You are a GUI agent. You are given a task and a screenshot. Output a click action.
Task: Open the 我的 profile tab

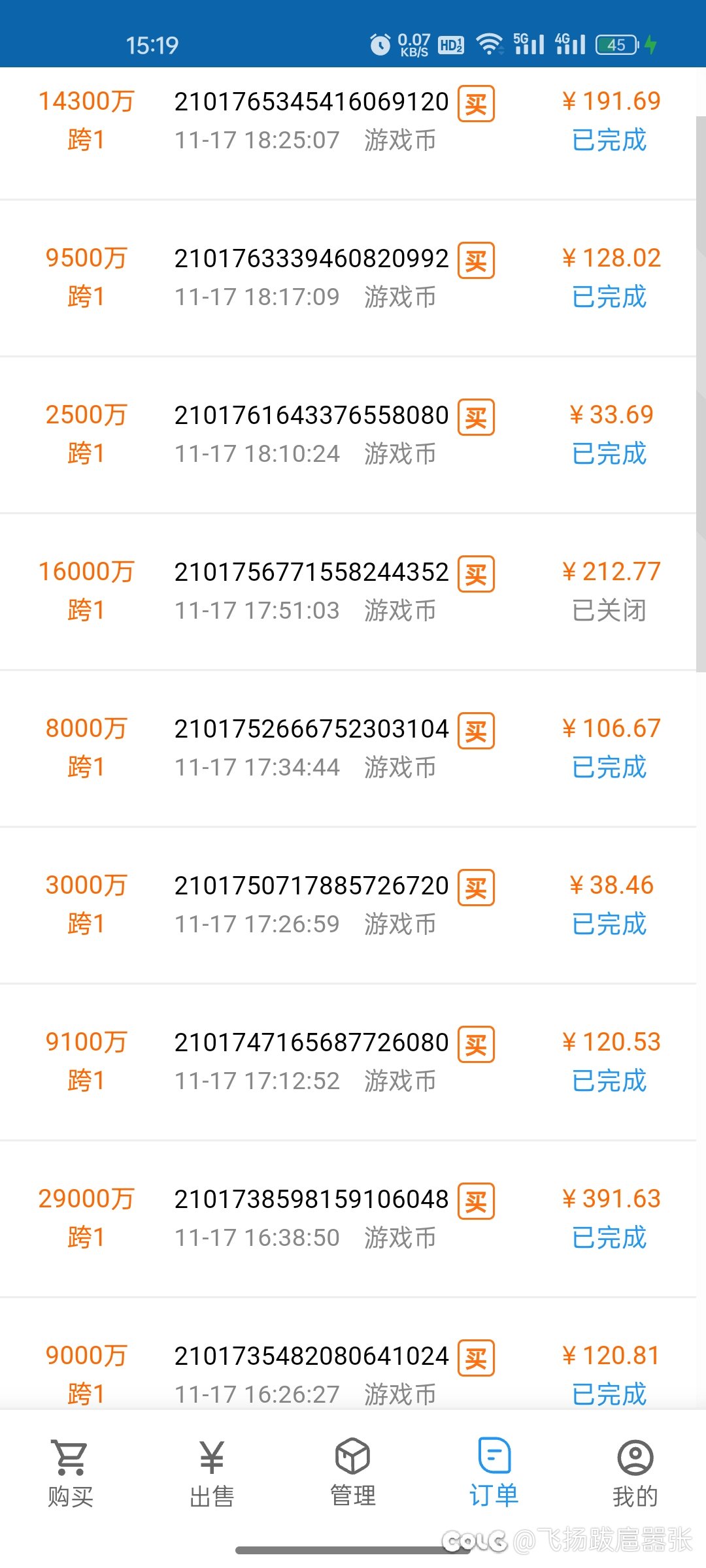tap(635, 1474)
